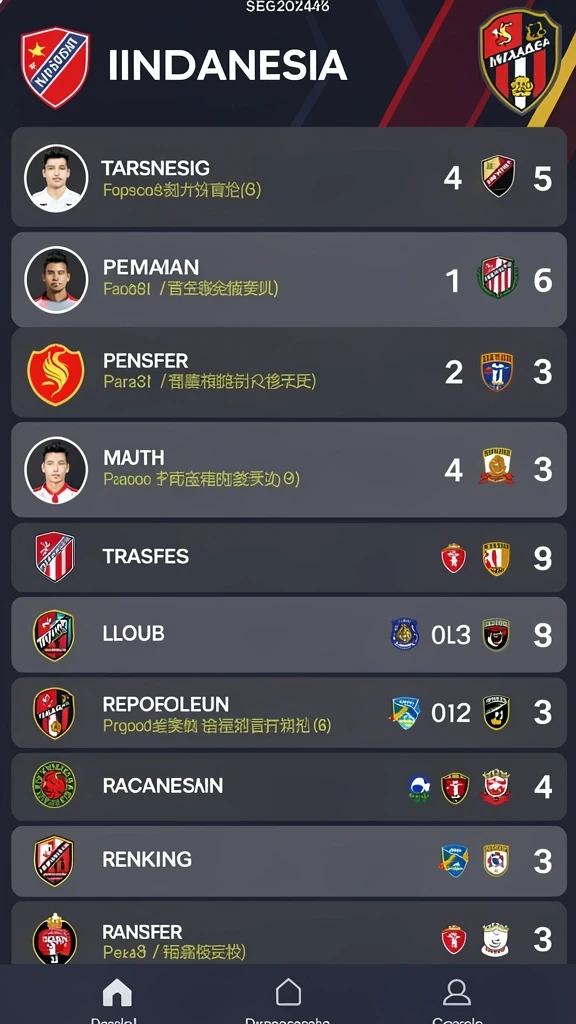The width and height of the screenshot is (576, 1024).
Task: Switch to the filled home tab
Action: tap(117, 999)
